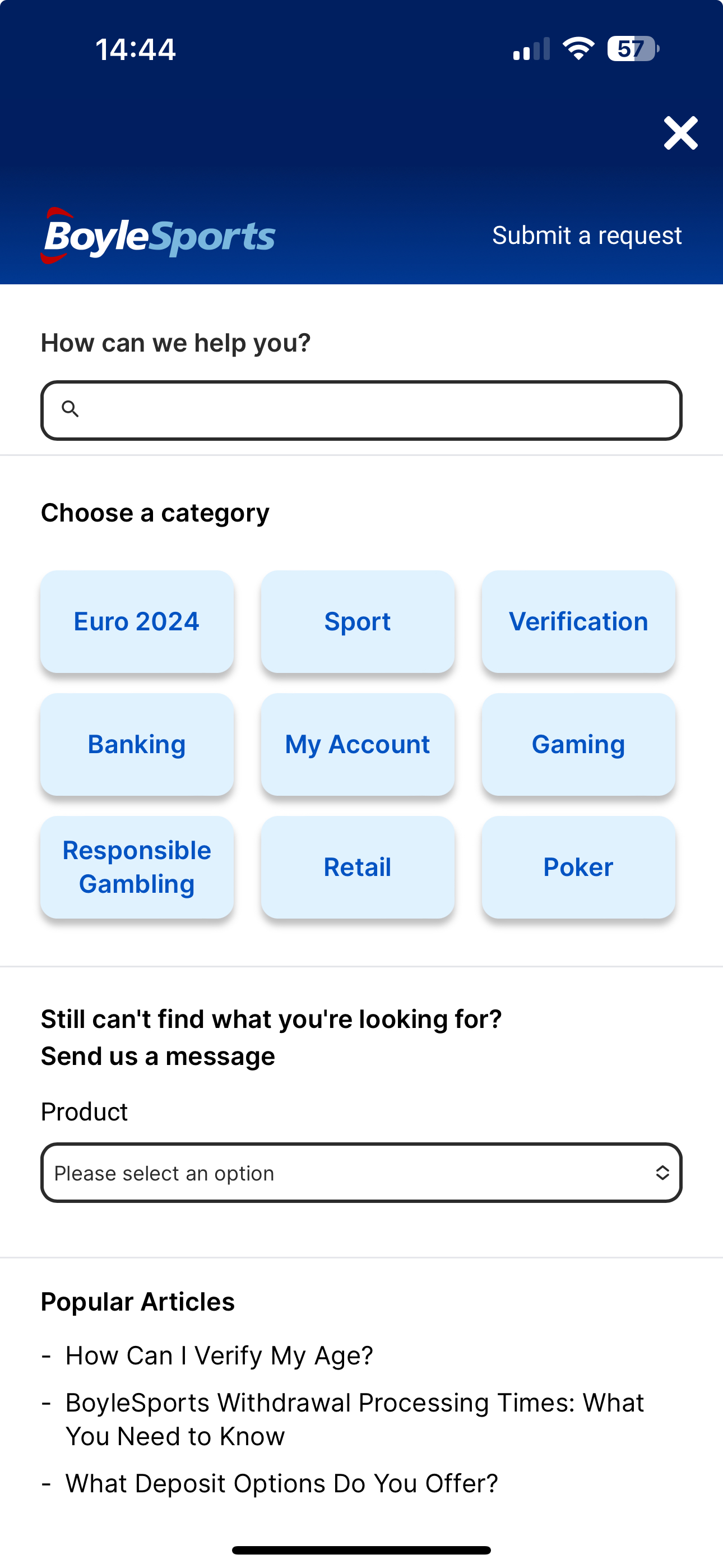Screen dimensions: 723x1568
Task: Open the article How Can I Verify My Age?
Action: pos(219,1355)
